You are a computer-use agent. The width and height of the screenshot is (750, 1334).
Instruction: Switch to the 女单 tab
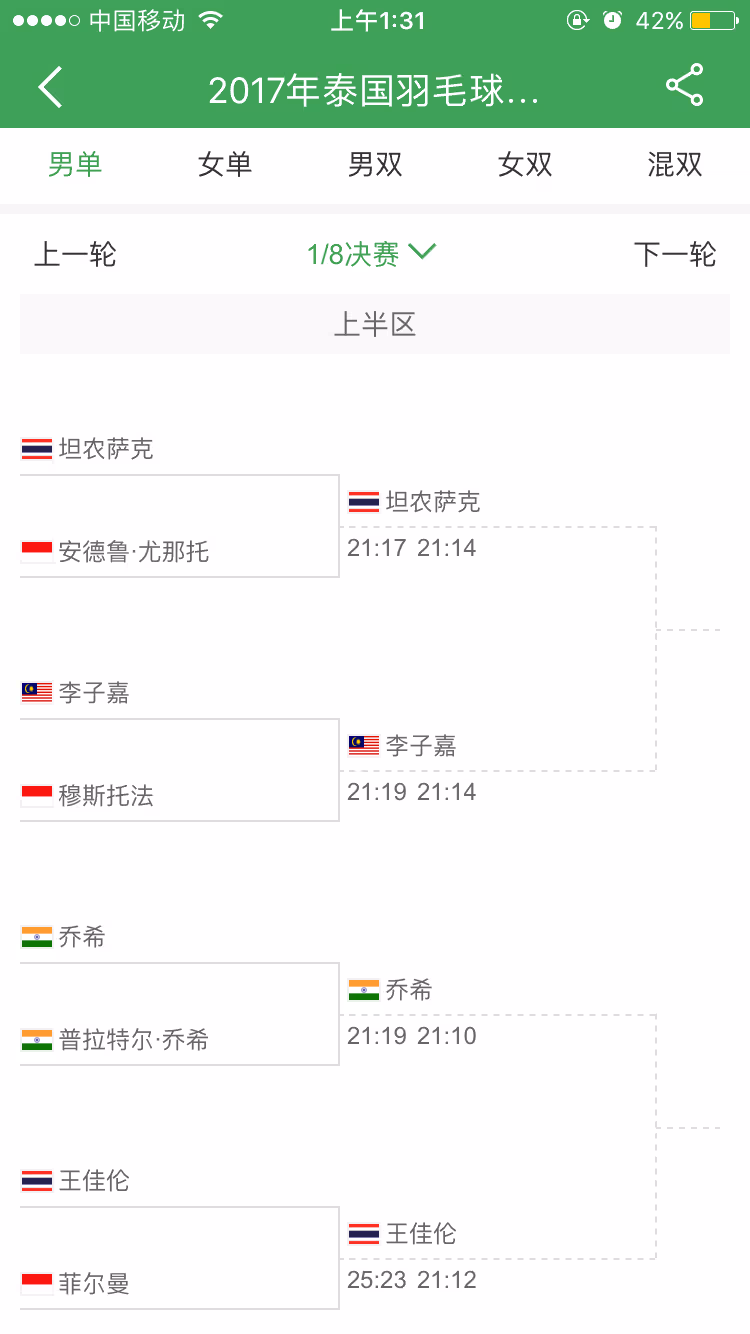[225, 164]
